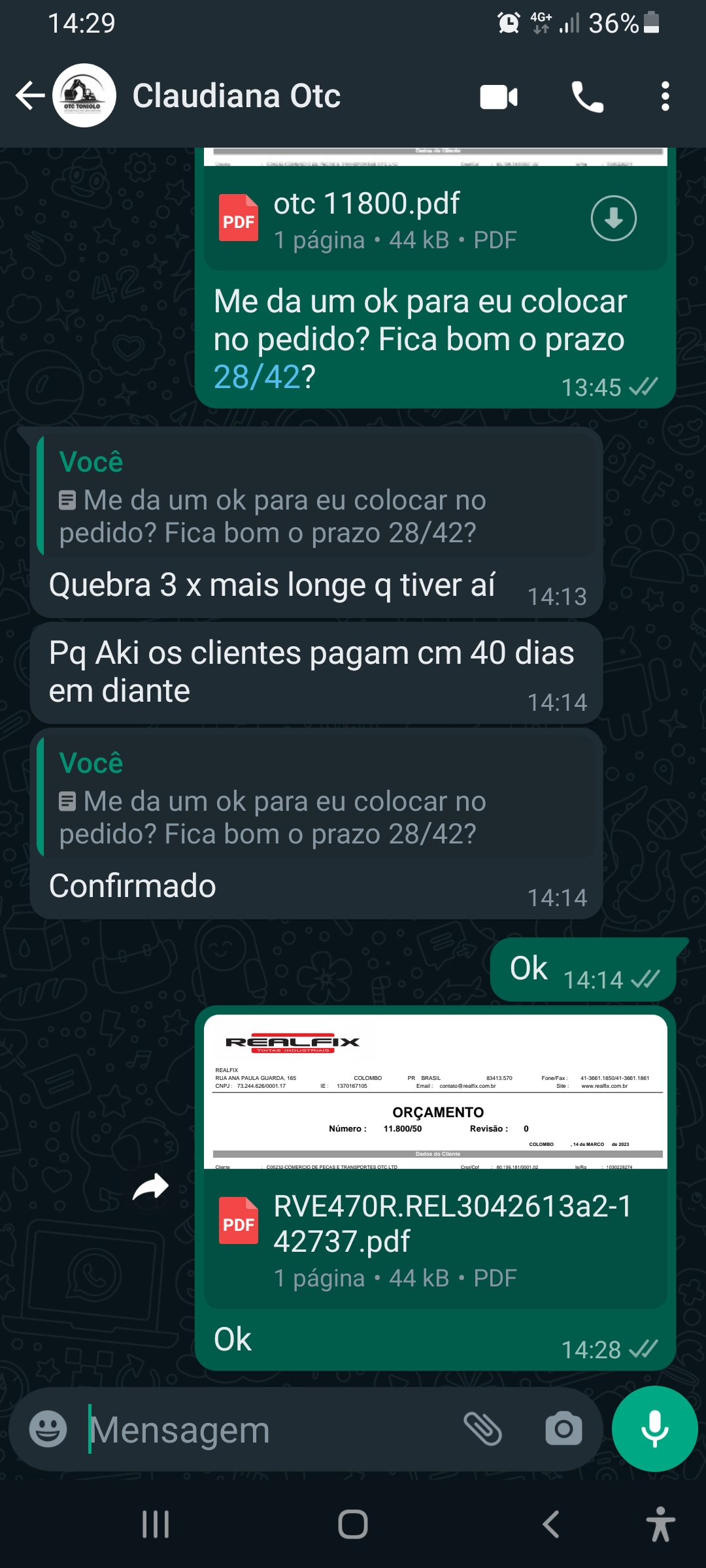The image size is (706, 1568).
Task: Download the otc 11800.pdf file
Action: [x=613, y=219]
